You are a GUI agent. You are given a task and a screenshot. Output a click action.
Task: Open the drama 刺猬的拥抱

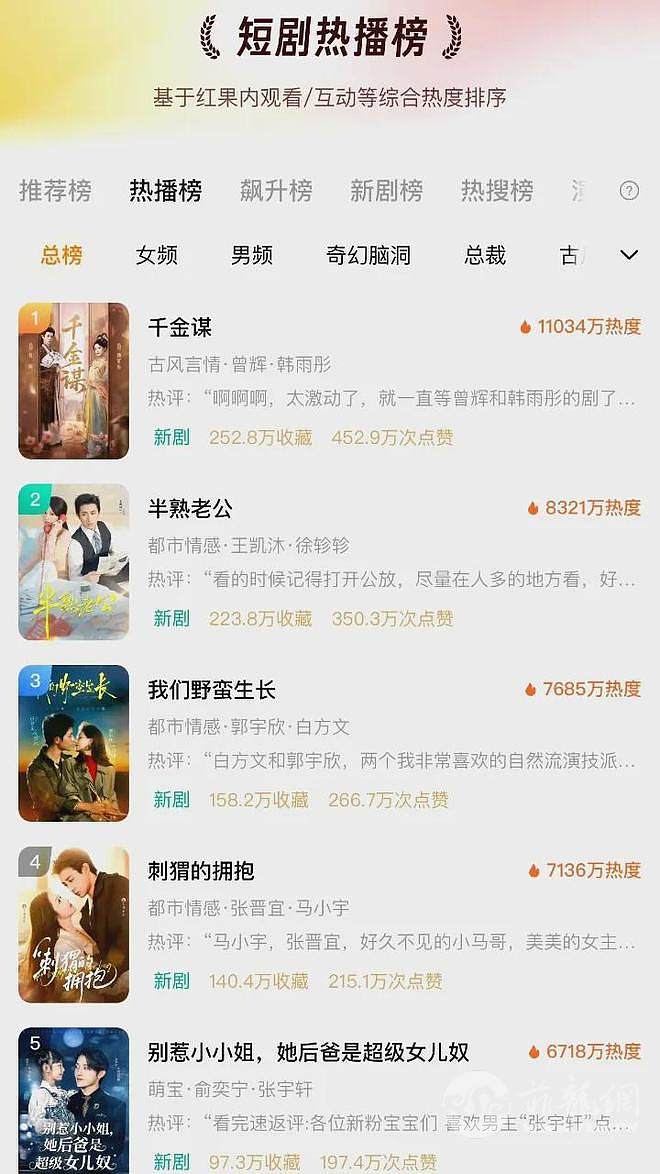[x=200, y=871]
